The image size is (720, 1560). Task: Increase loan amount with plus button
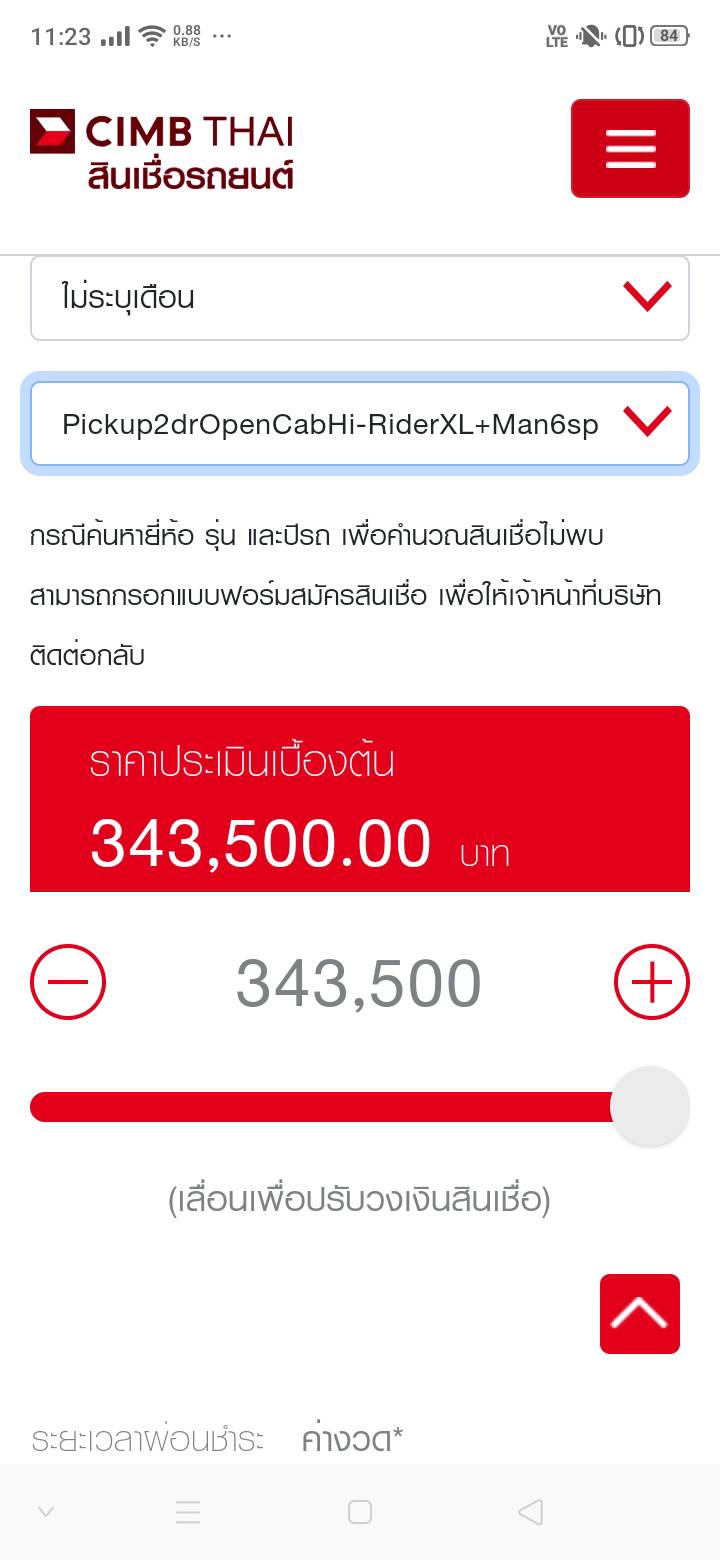(652, 983)
